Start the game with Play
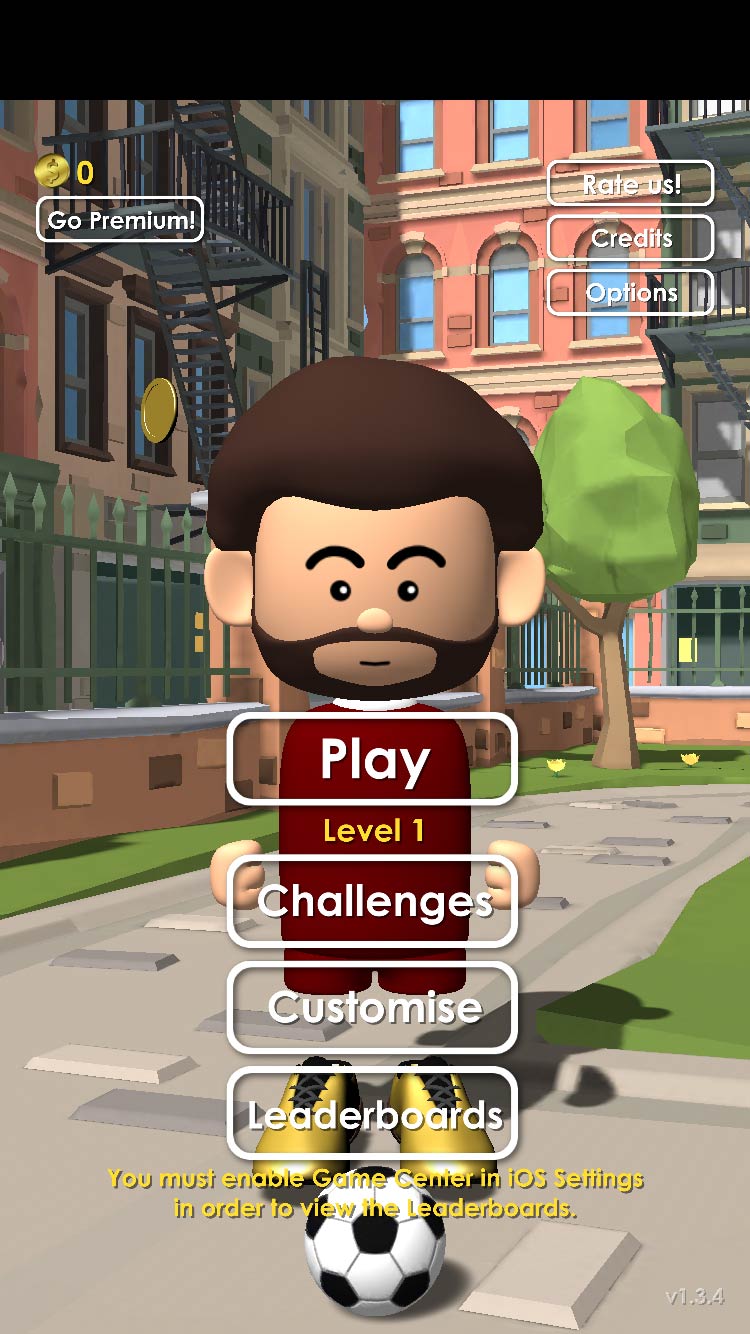The width and height of the screenshot is (750, 1334). coord(372,760)
